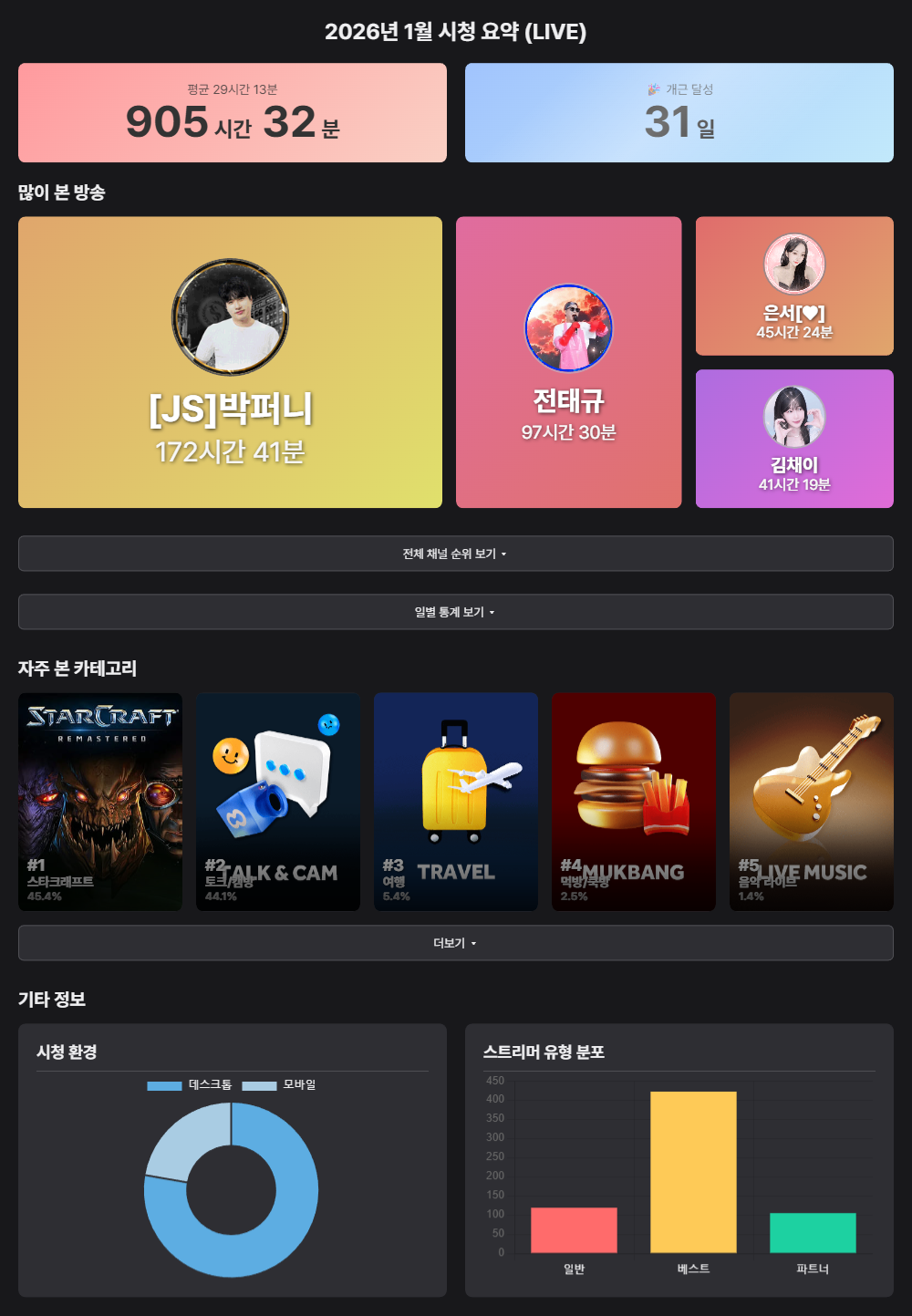912x1316 pixels.
Task: Open the [JS]박퍼니 streamer card
Action: tap(230, 362)
